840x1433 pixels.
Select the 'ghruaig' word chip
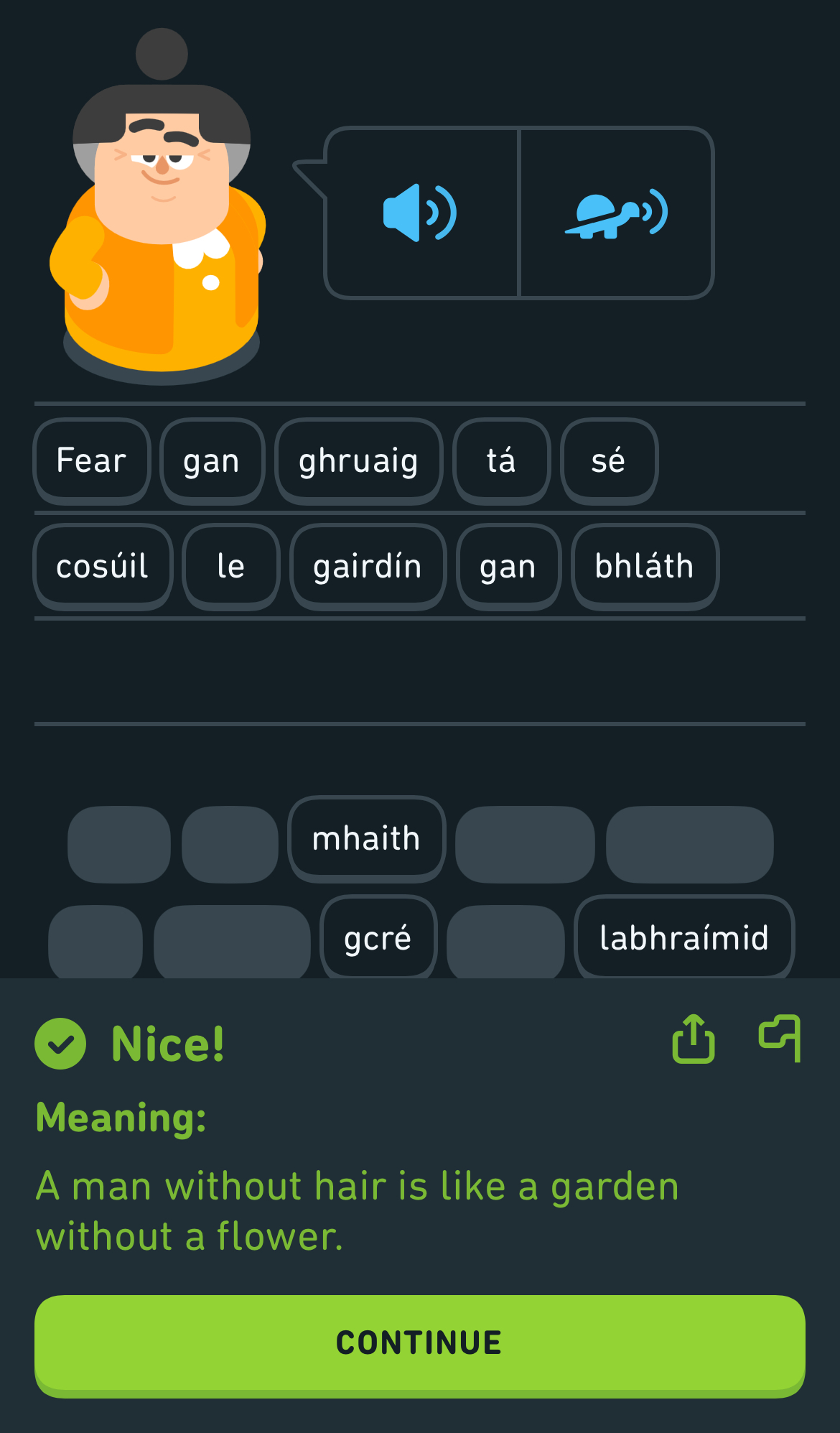point(358,461)
